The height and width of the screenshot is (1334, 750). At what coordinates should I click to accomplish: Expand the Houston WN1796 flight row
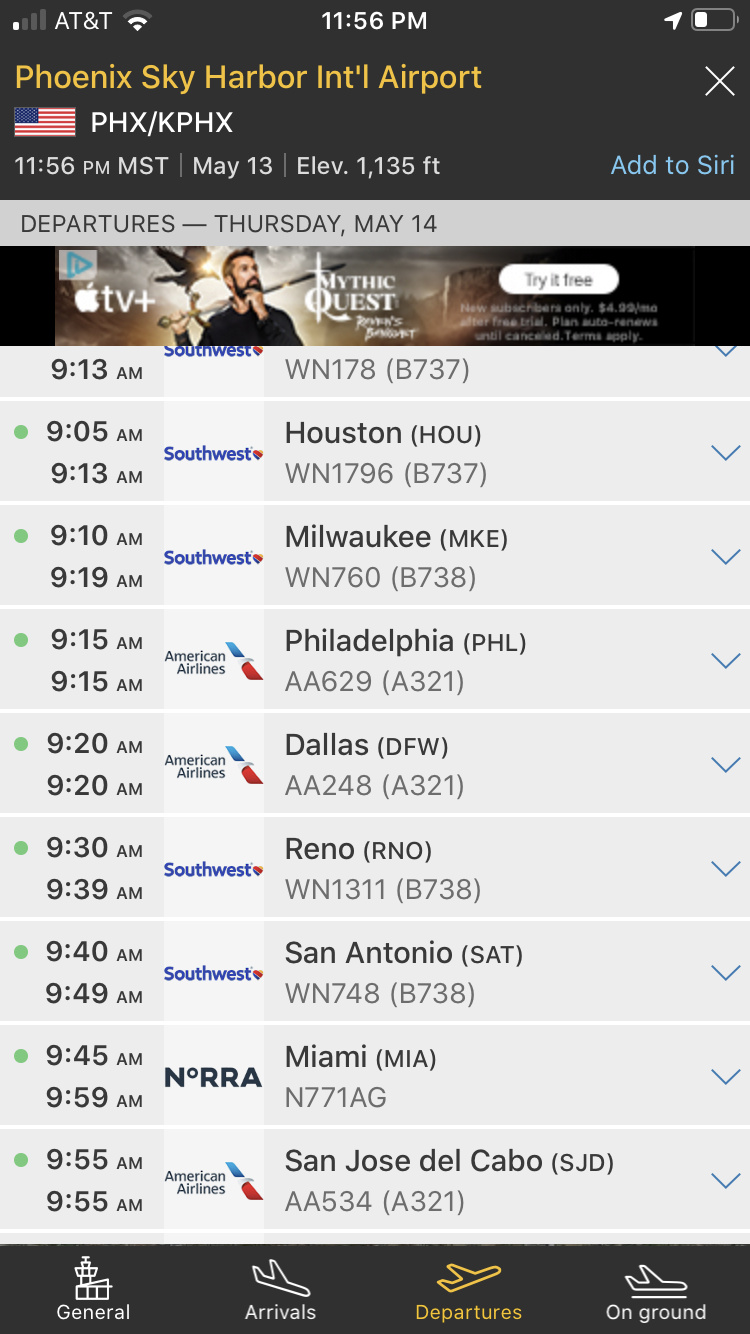724,453
